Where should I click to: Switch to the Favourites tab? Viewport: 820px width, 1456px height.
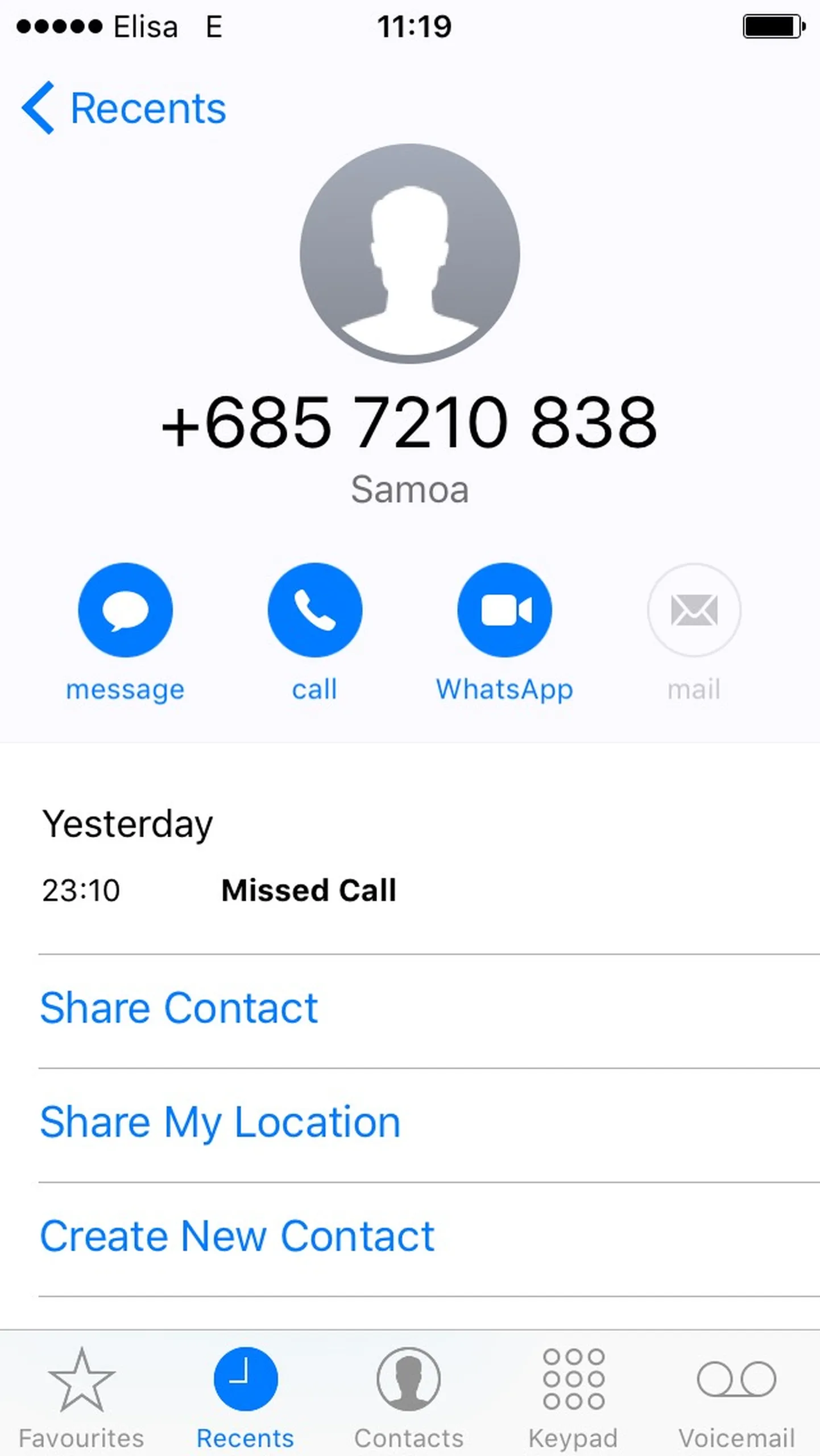pos(81,1393)
